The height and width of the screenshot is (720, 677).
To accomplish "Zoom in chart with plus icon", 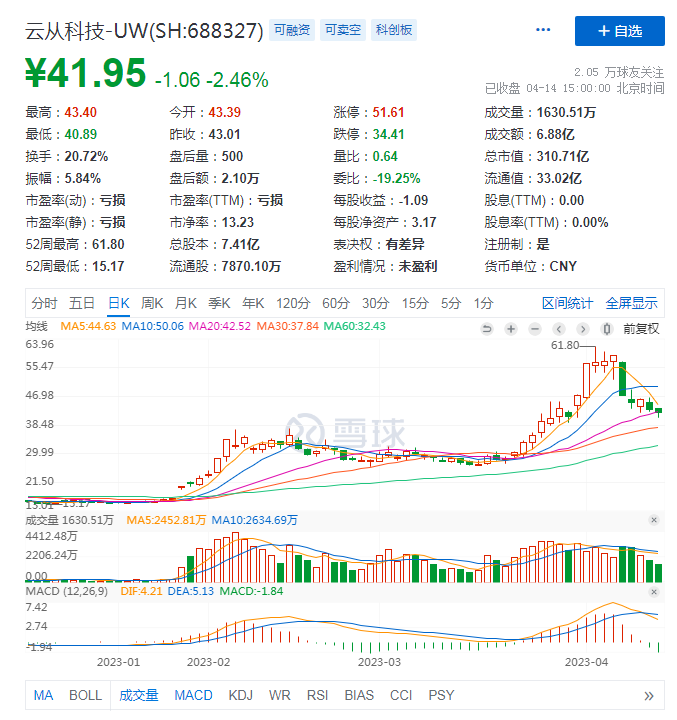I will tap(511, 328).
